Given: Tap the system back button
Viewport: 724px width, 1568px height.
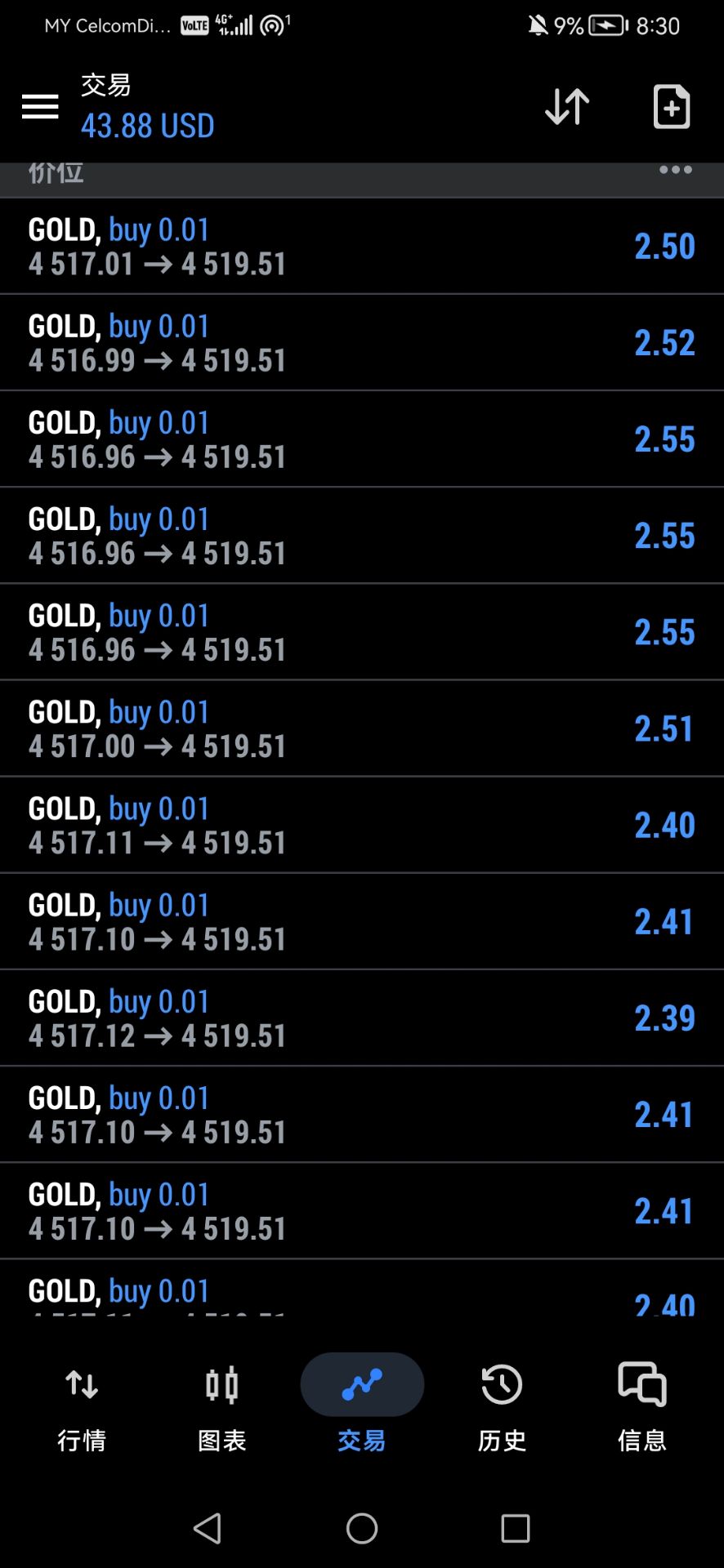Looking at the screenshot, I should 208,1528.
